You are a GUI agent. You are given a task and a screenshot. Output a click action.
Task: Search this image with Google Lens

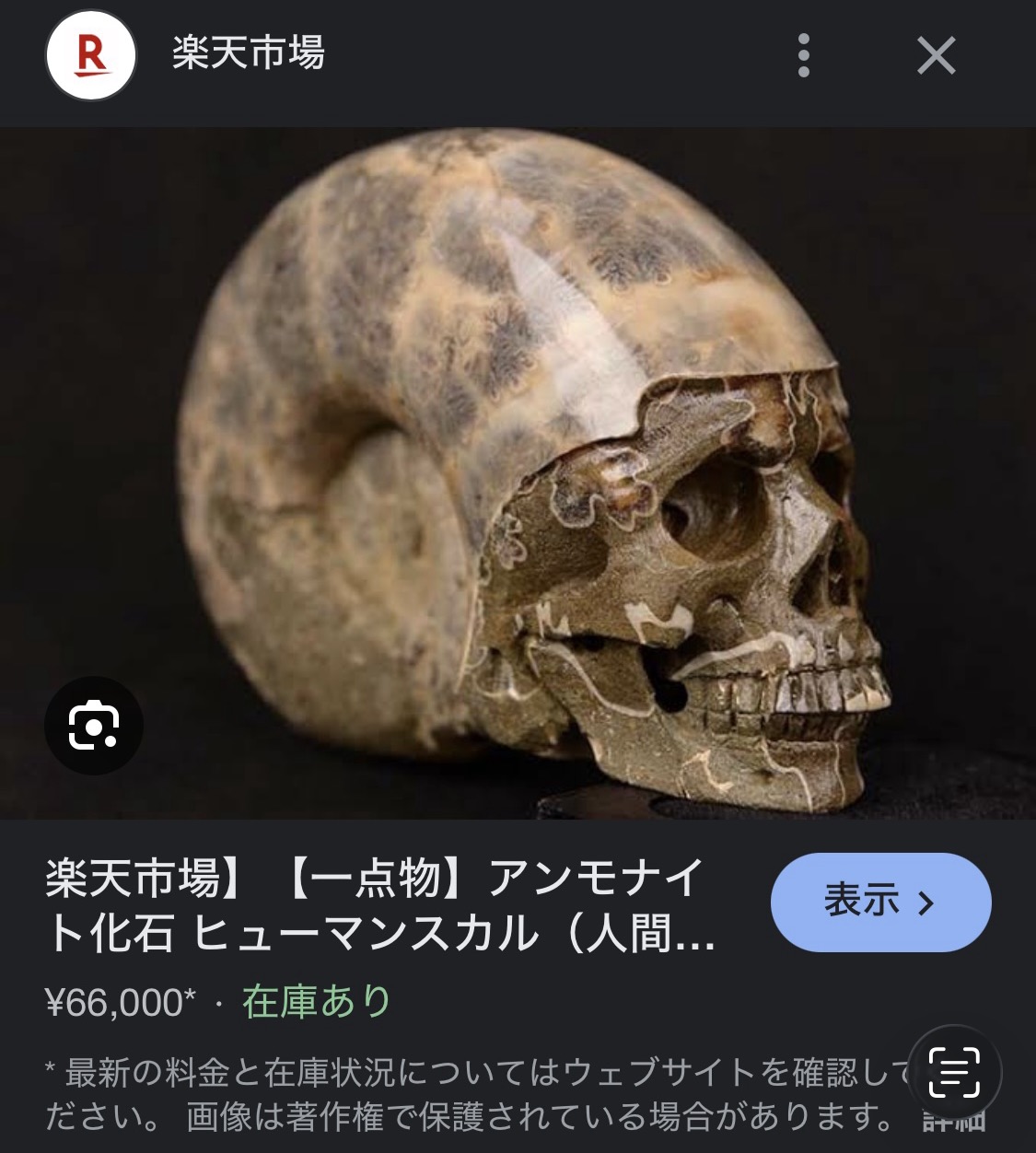94,726
